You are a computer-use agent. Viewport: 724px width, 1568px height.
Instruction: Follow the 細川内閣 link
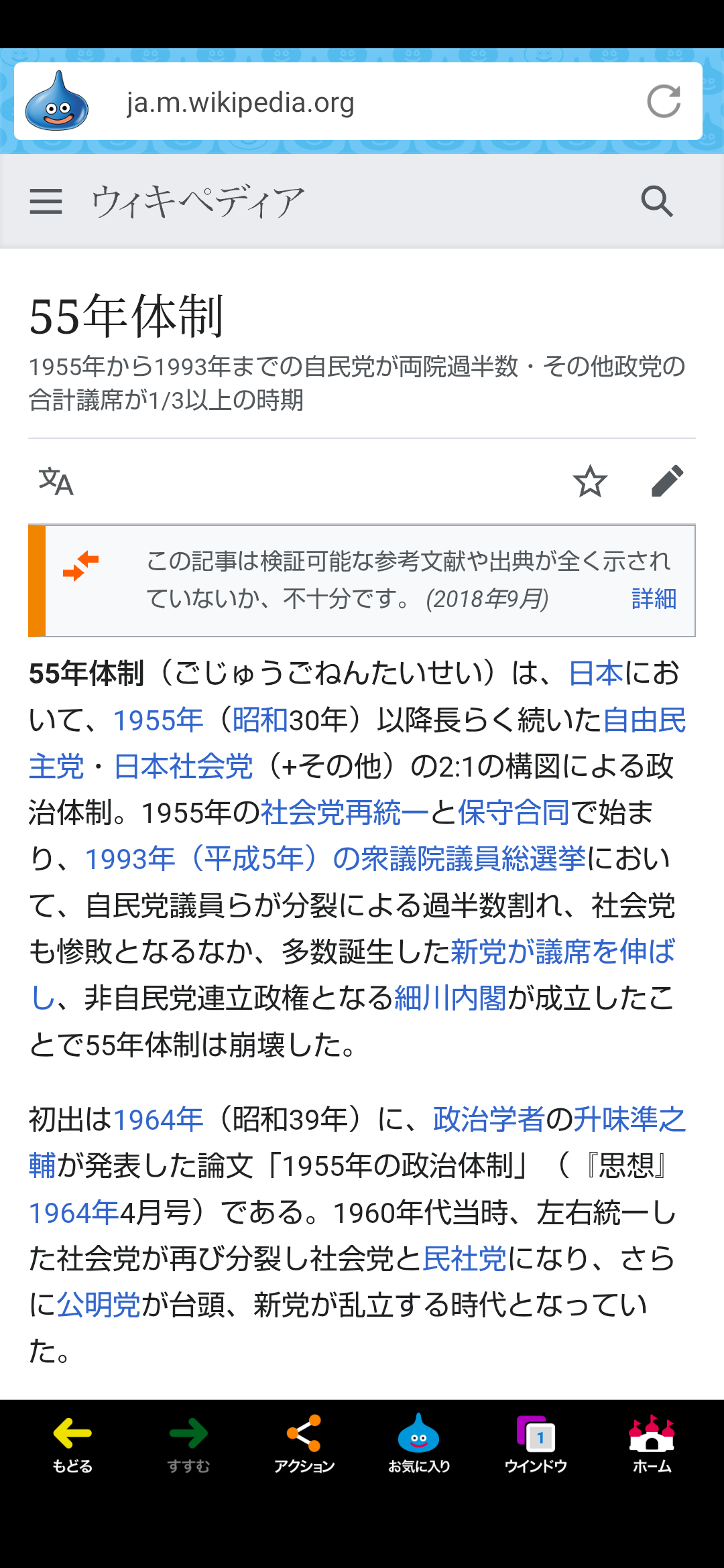[x=450, y=998]
